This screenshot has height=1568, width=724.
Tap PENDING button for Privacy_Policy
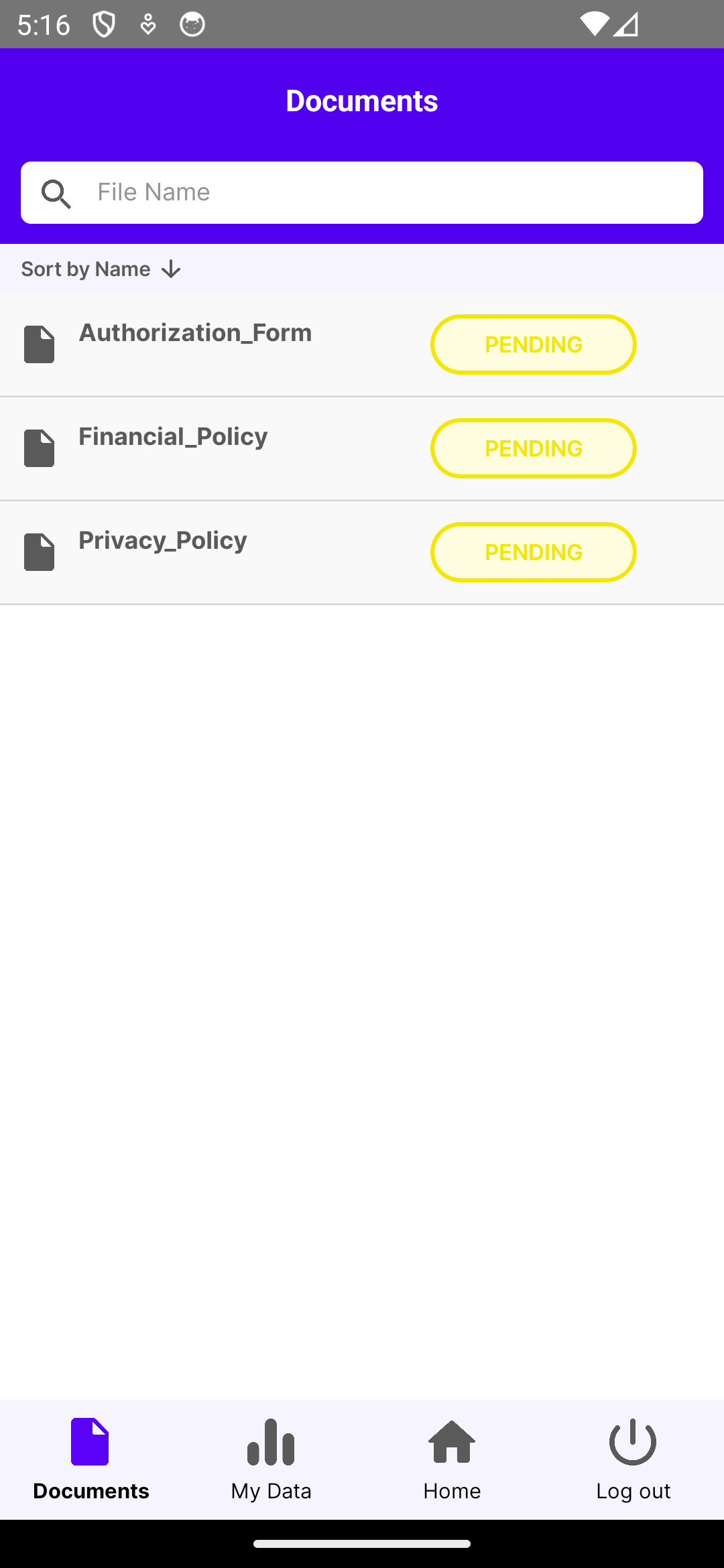(533, 552)
